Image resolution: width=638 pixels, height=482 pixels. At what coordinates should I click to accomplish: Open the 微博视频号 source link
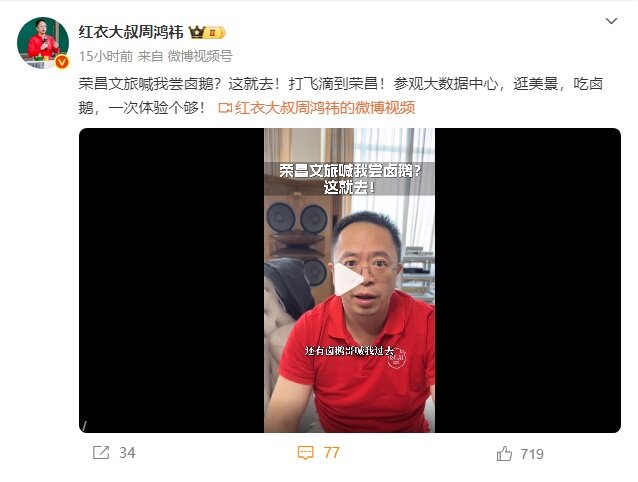(198, 56)
